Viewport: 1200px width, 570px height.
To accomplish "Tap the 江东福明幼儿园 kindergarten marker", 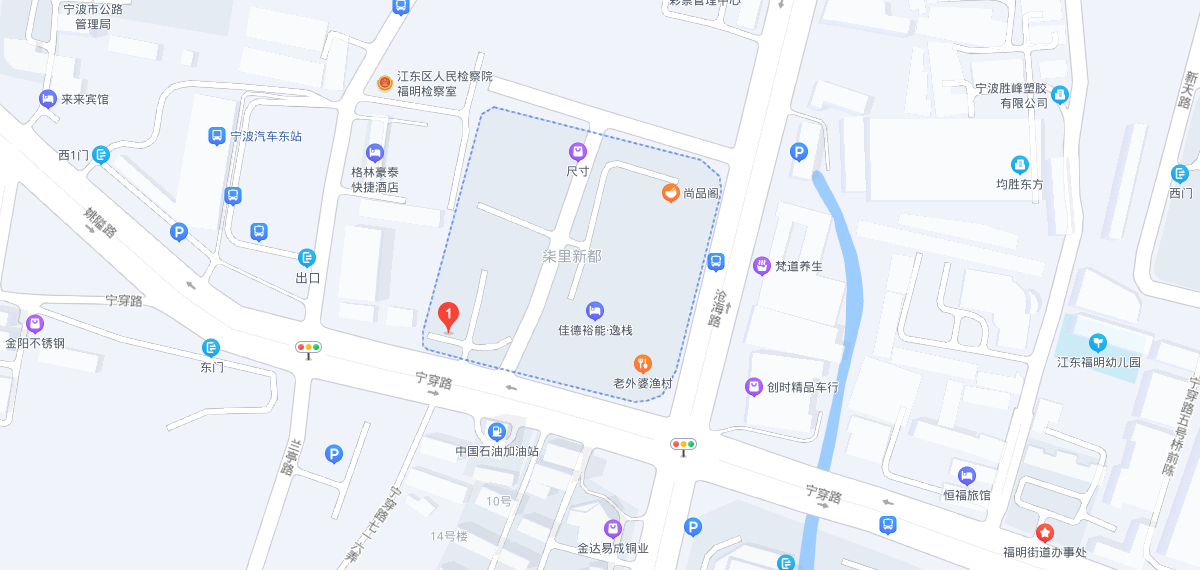I will point(1099,343).
